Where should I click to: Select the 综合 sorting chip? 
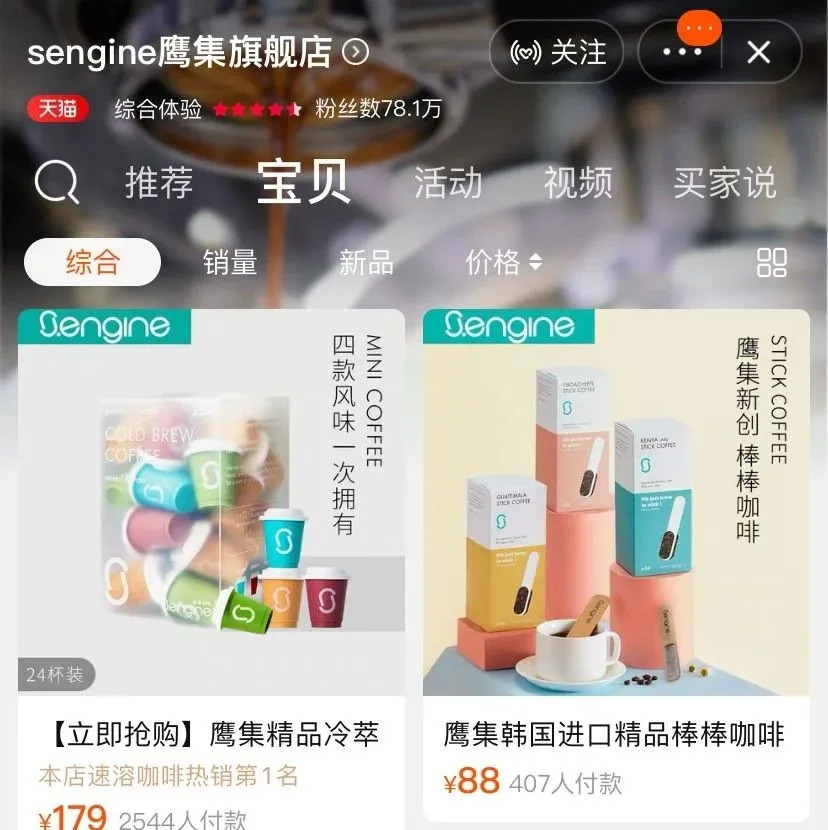92,263
